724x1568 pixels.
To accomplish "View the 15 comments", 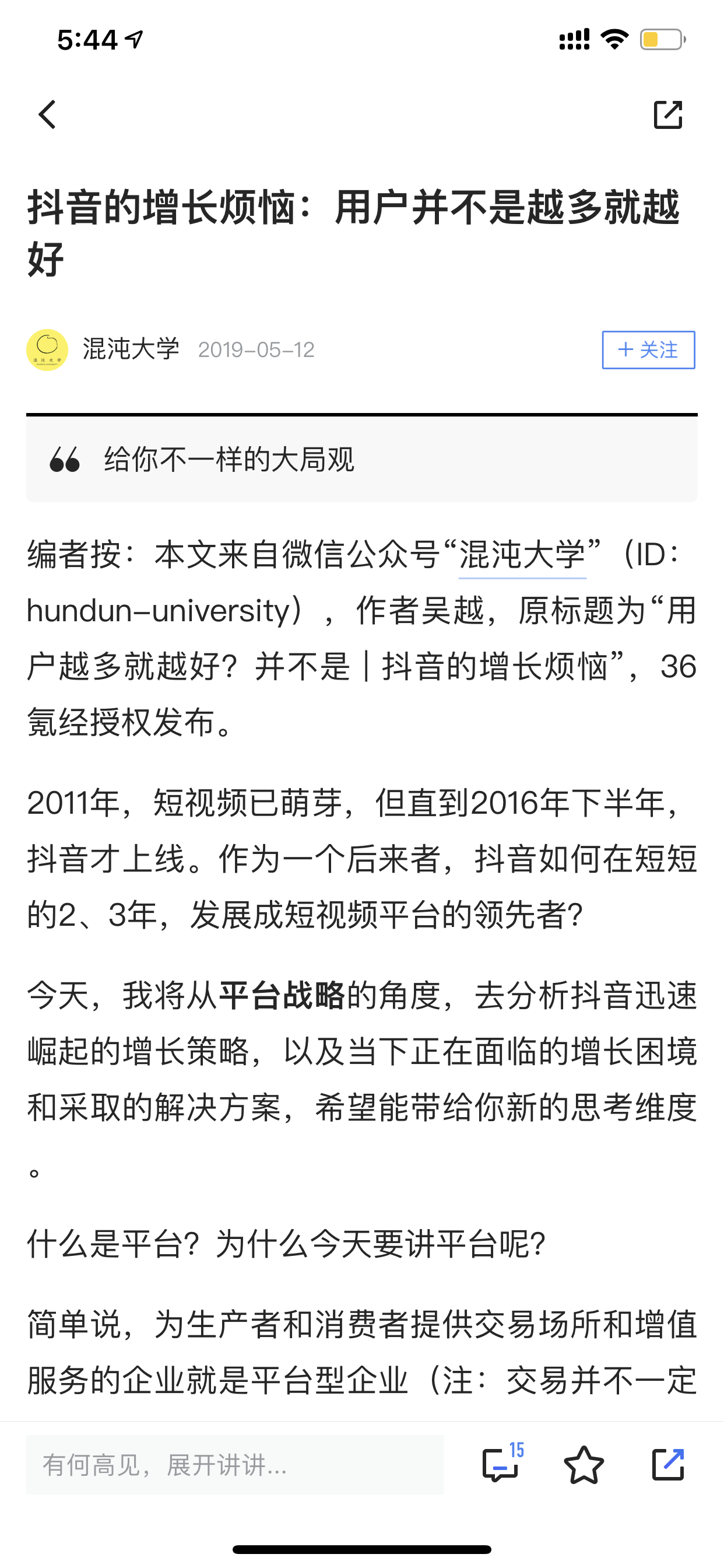I will point(502,1462).
